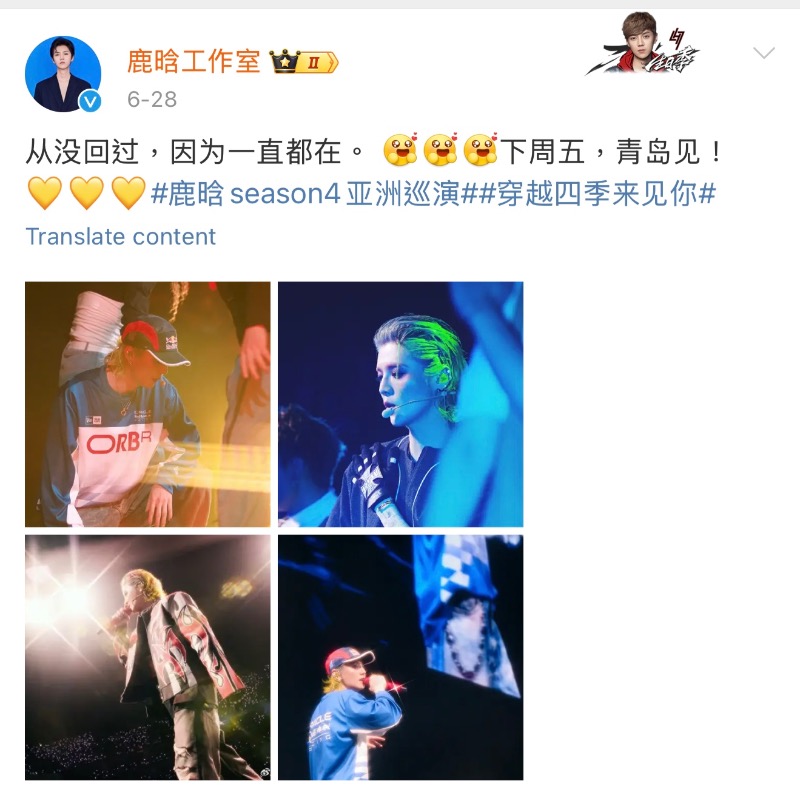800x798 pixels.
Task: Tap Translate content link
Action: tap(120, 237)
